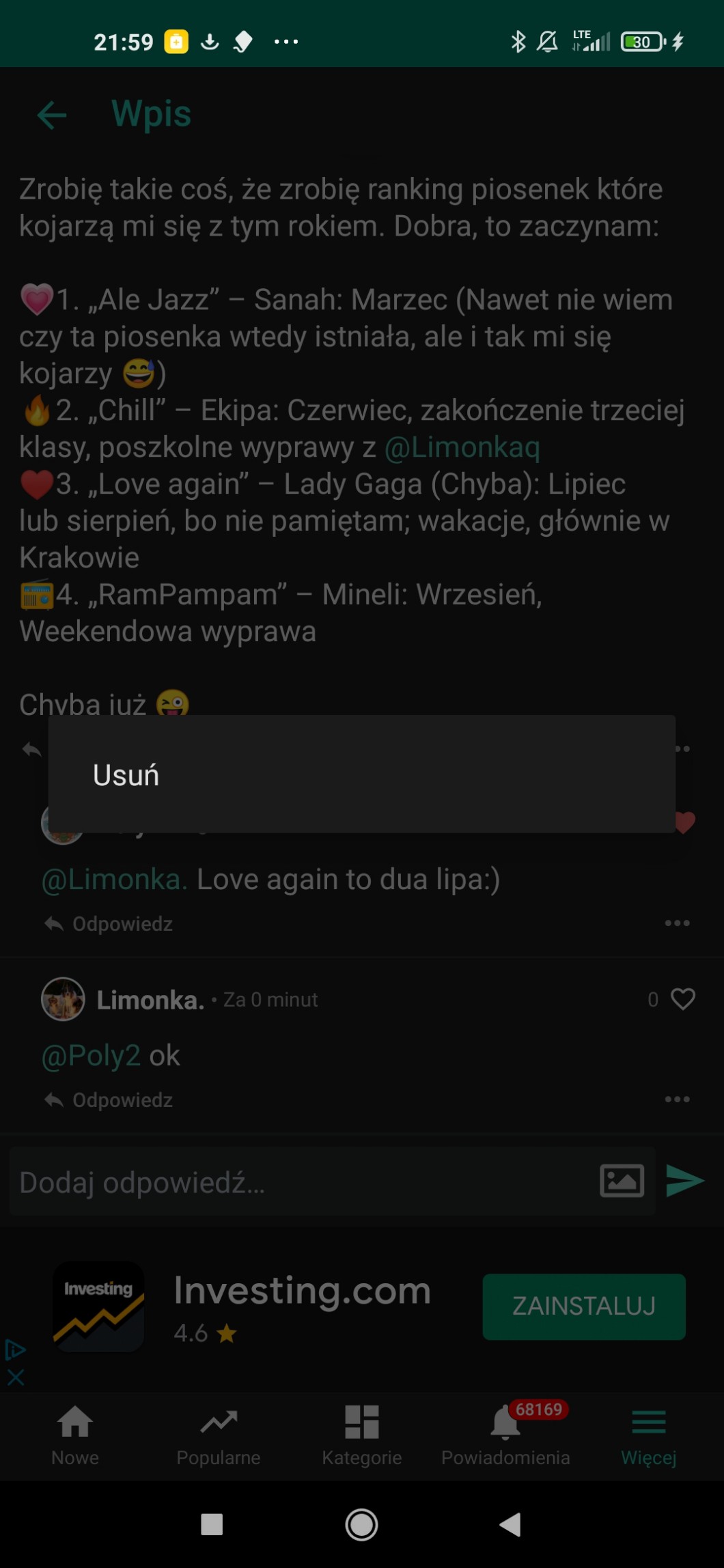This screenshot has width=724, height=1568.
Task: Attach an image to the reply
Action: coord(622,1181)
